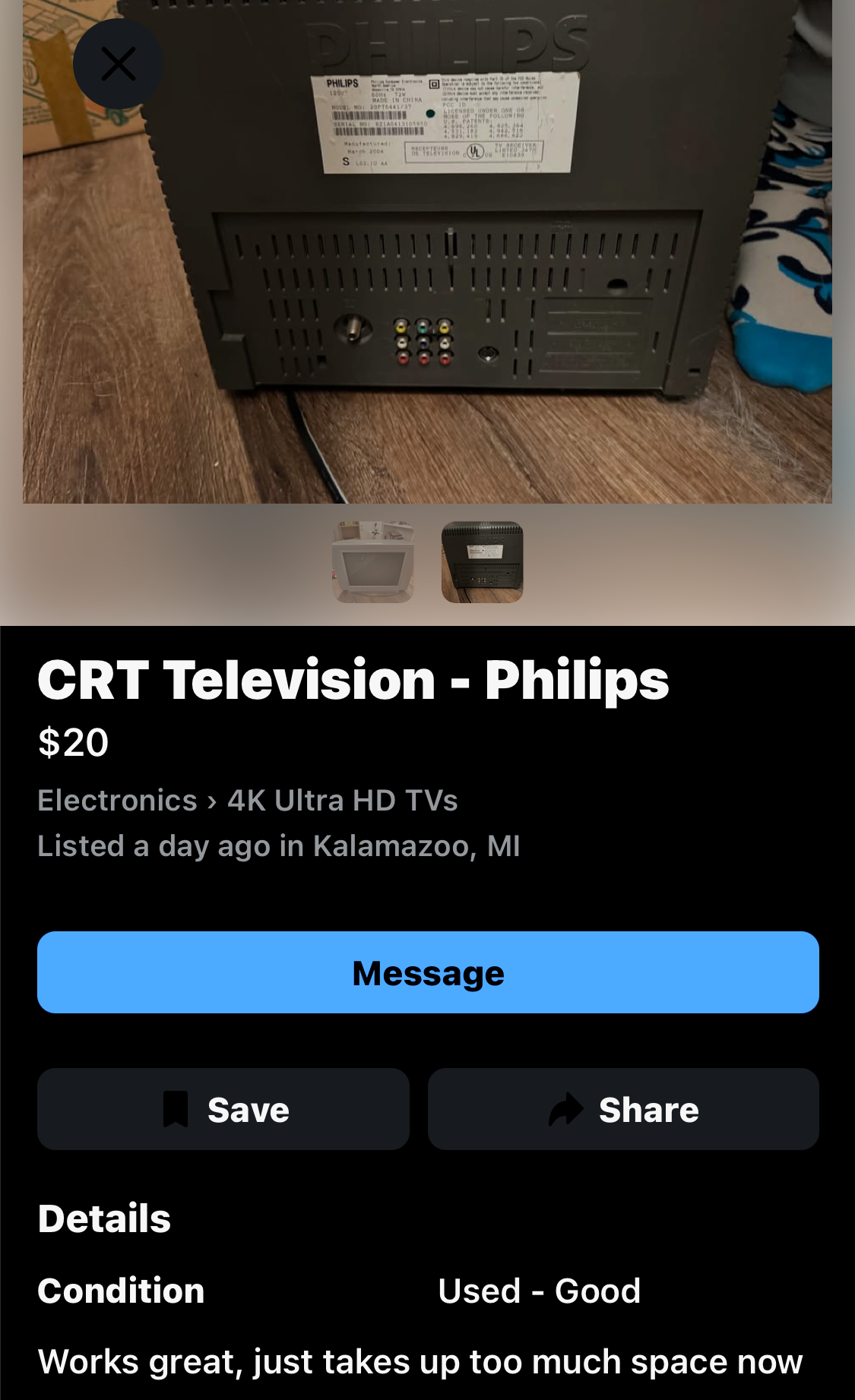View the first thumbnail showing TV front
This screenshot has width=855, height=1400.
click(x=373, y=562)
